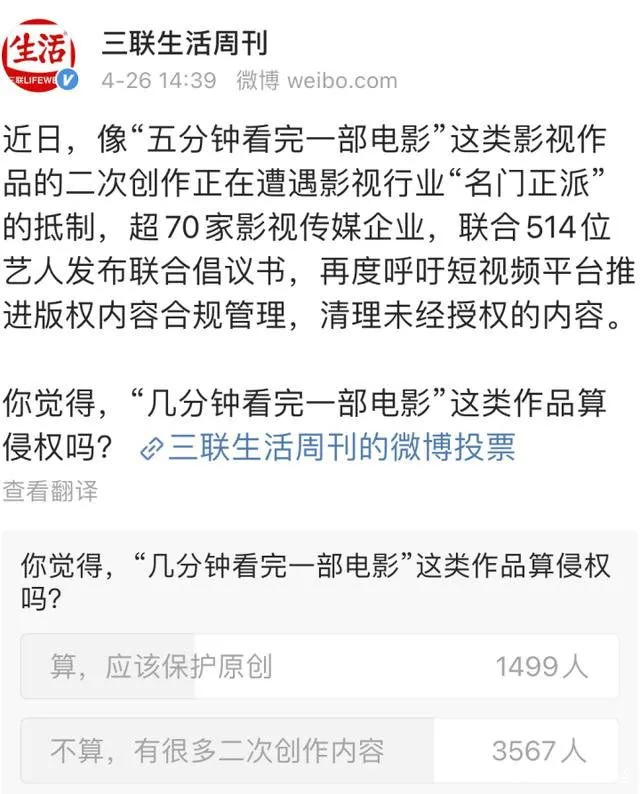Screen dimensions: 640x794
Task: Select poll option 不算，有很多二次创作内容
Action: (319, 750)
